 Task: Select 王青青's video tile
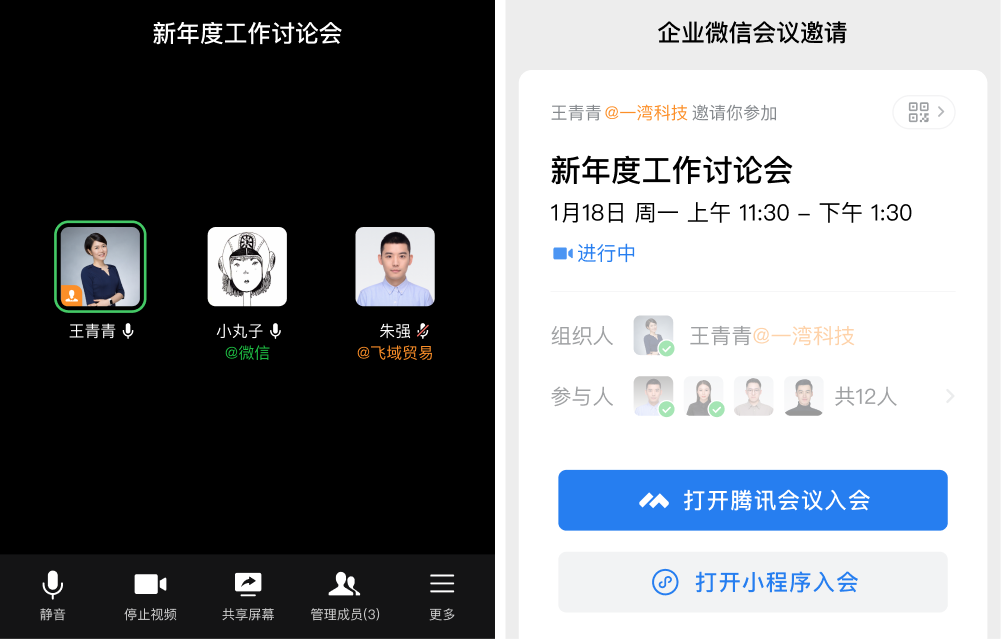tap(100, 266)
